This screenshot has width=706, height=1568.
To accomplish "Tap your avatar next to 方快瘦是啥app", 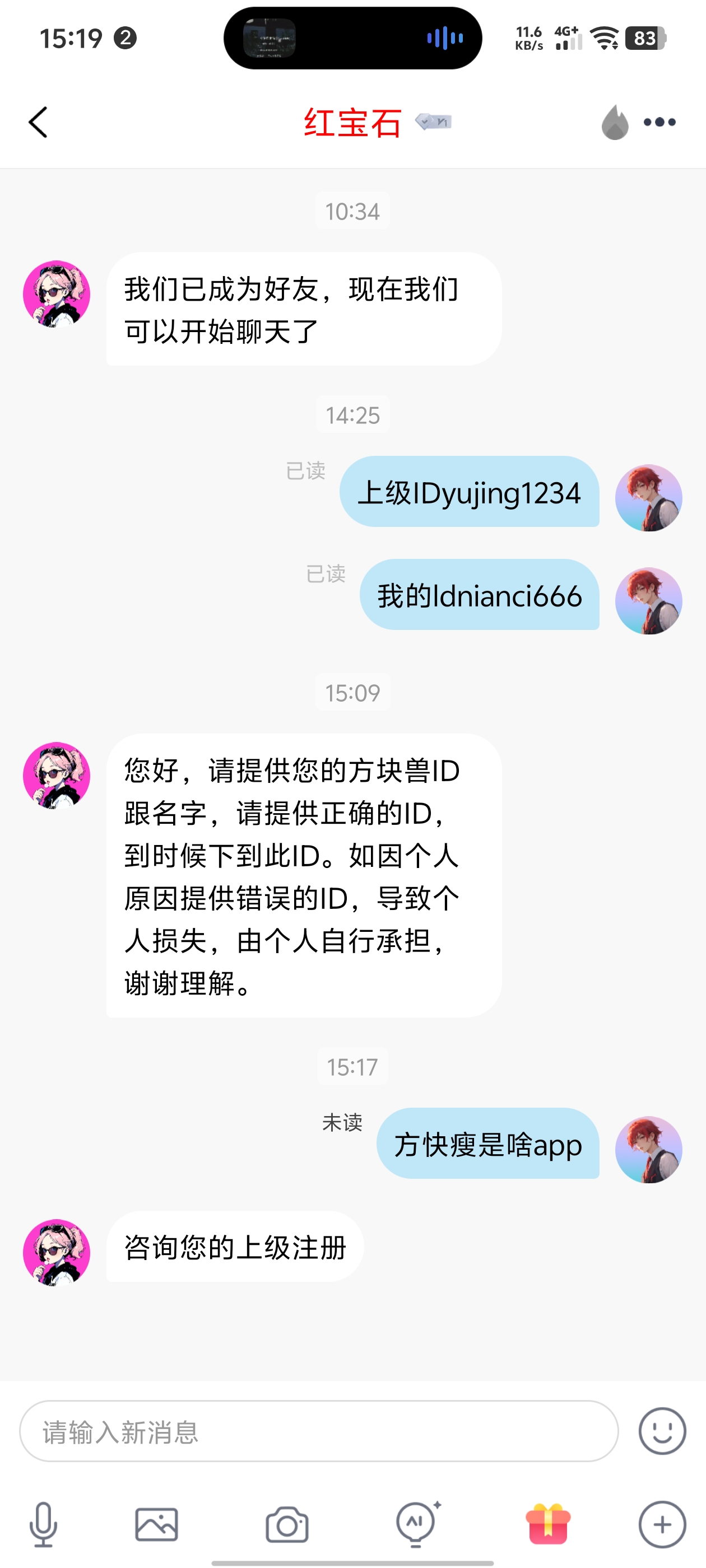I will 649,1149.
